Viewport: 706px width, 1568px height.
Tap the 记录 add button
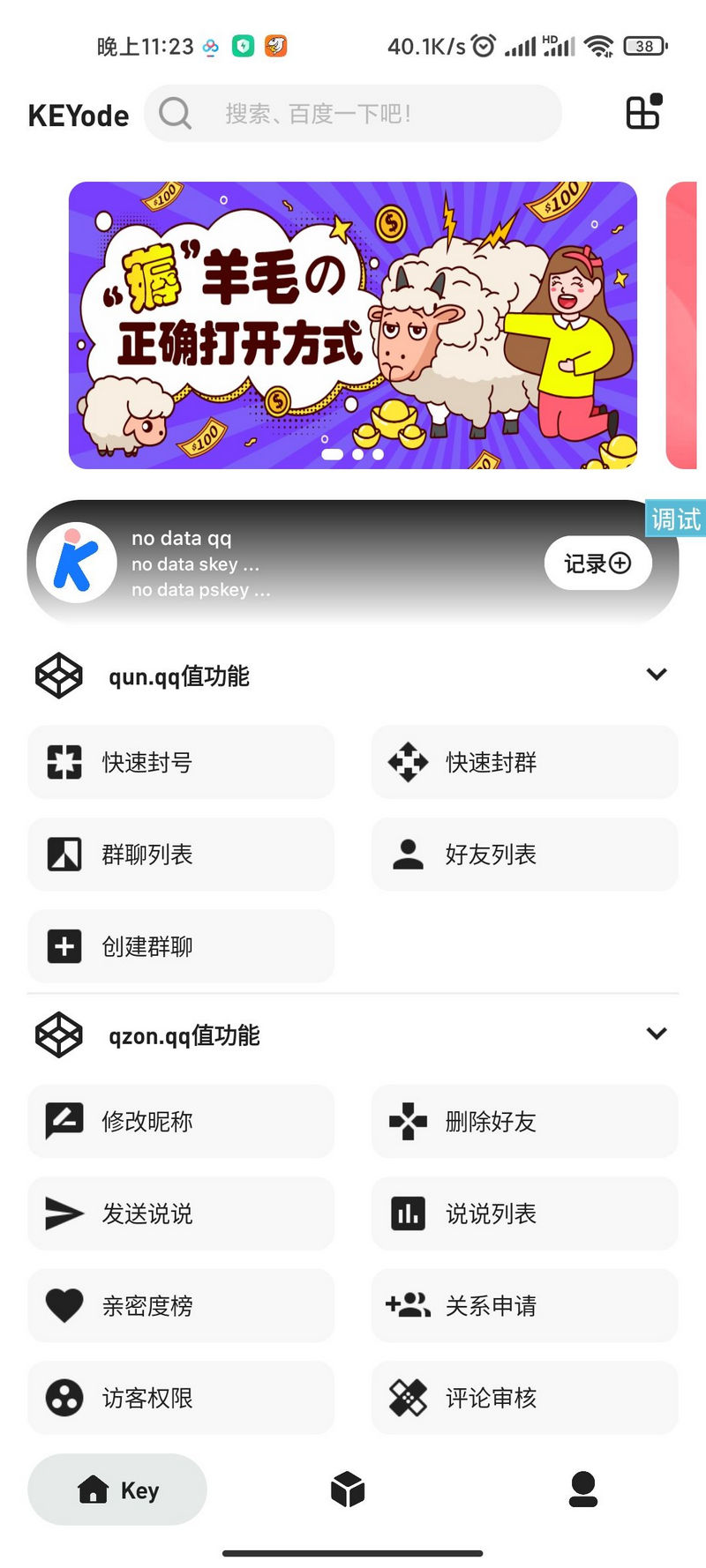(x=597, y=563)
